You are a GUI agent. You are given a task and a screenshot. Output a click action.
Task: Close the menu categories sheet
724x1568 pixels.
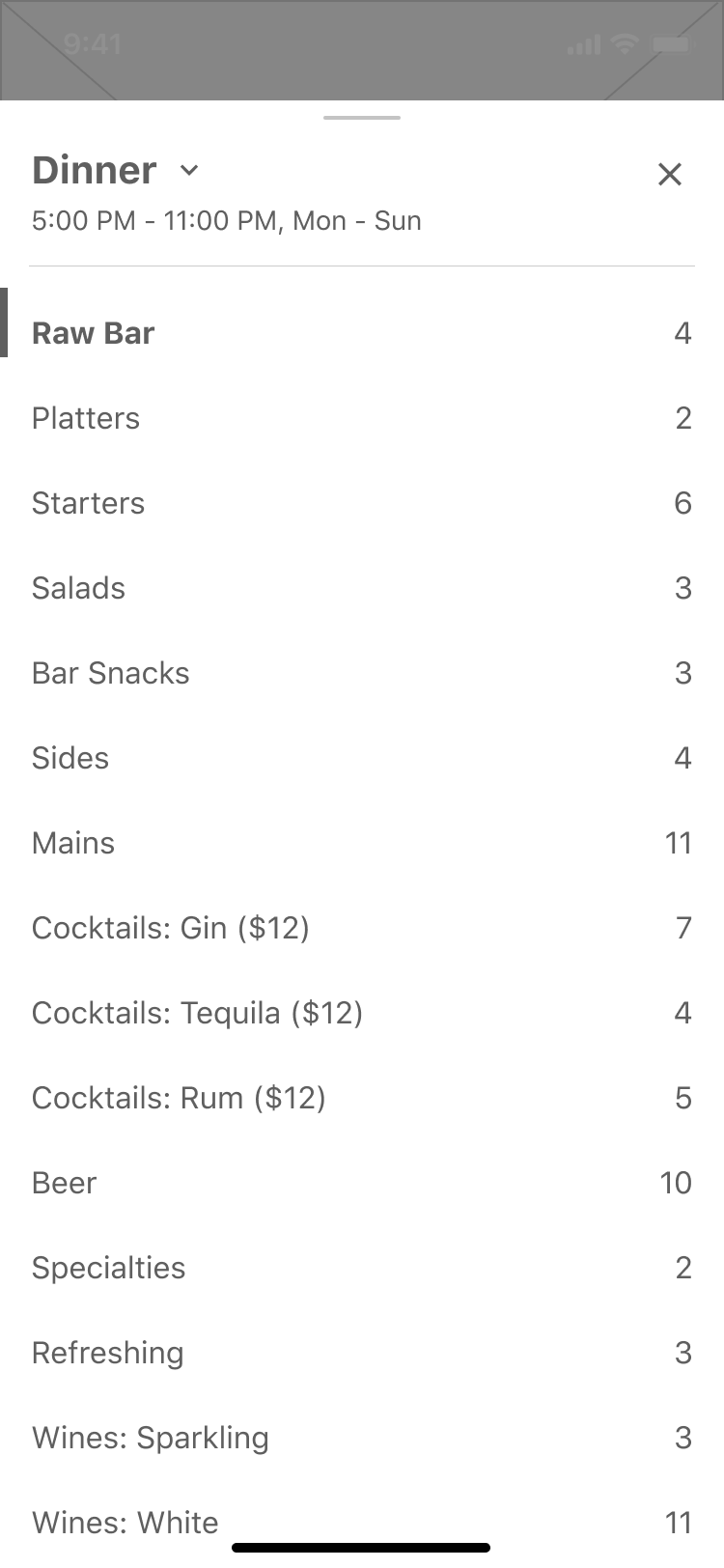point(669,175)
